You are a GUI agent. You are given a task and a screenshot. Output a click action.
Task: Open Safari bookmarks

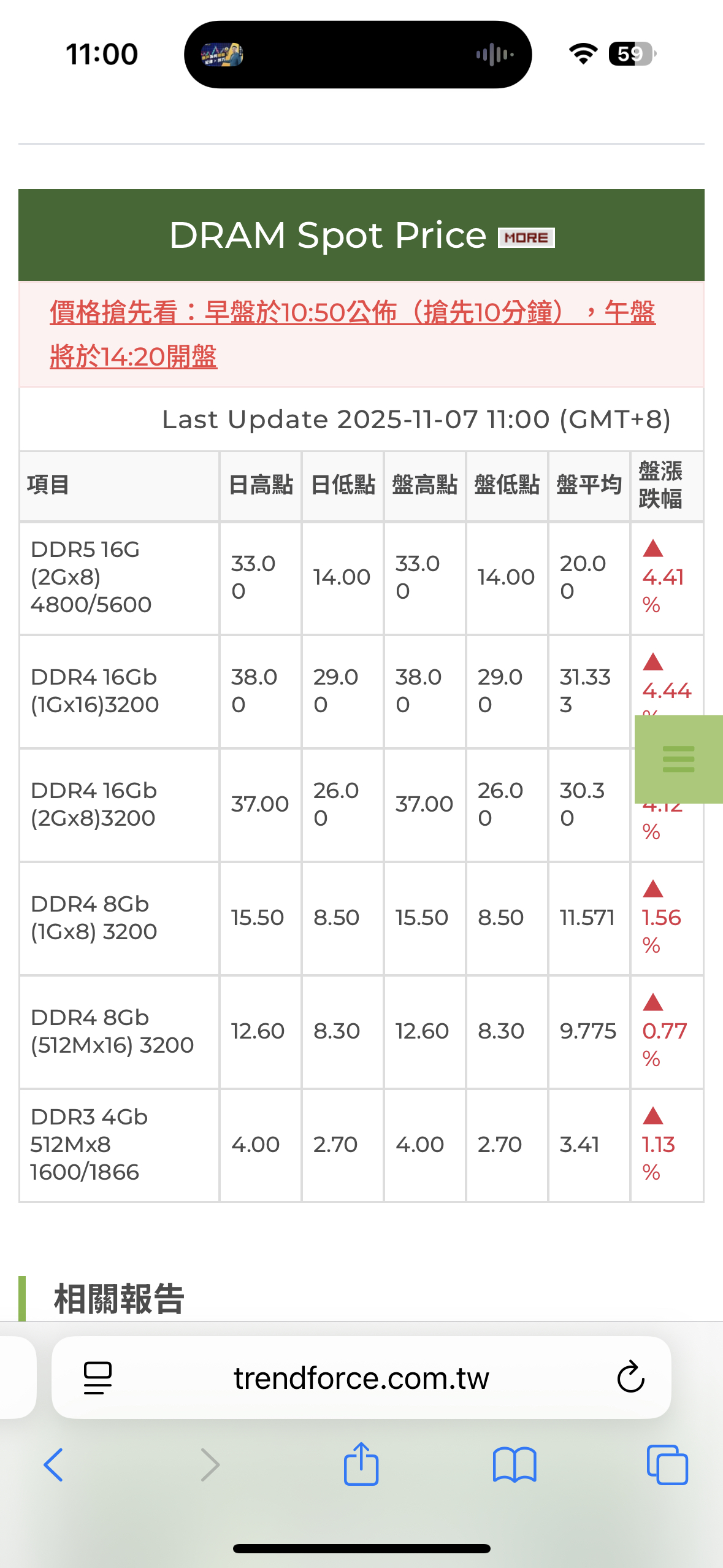(515, 1465)
